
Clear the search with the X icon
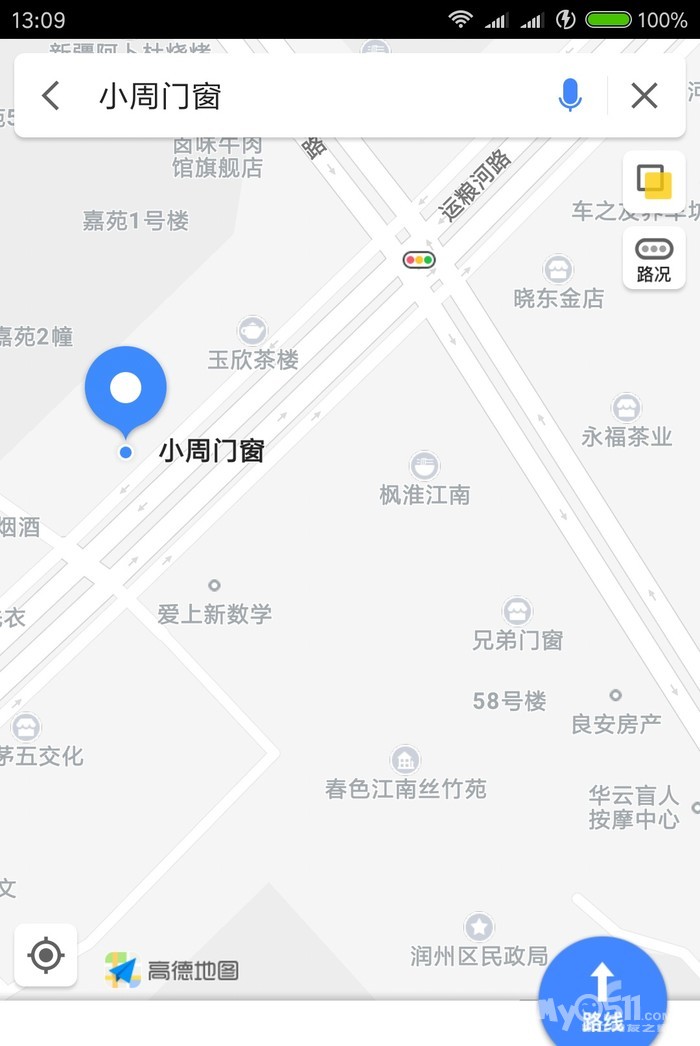pos(644,96)
